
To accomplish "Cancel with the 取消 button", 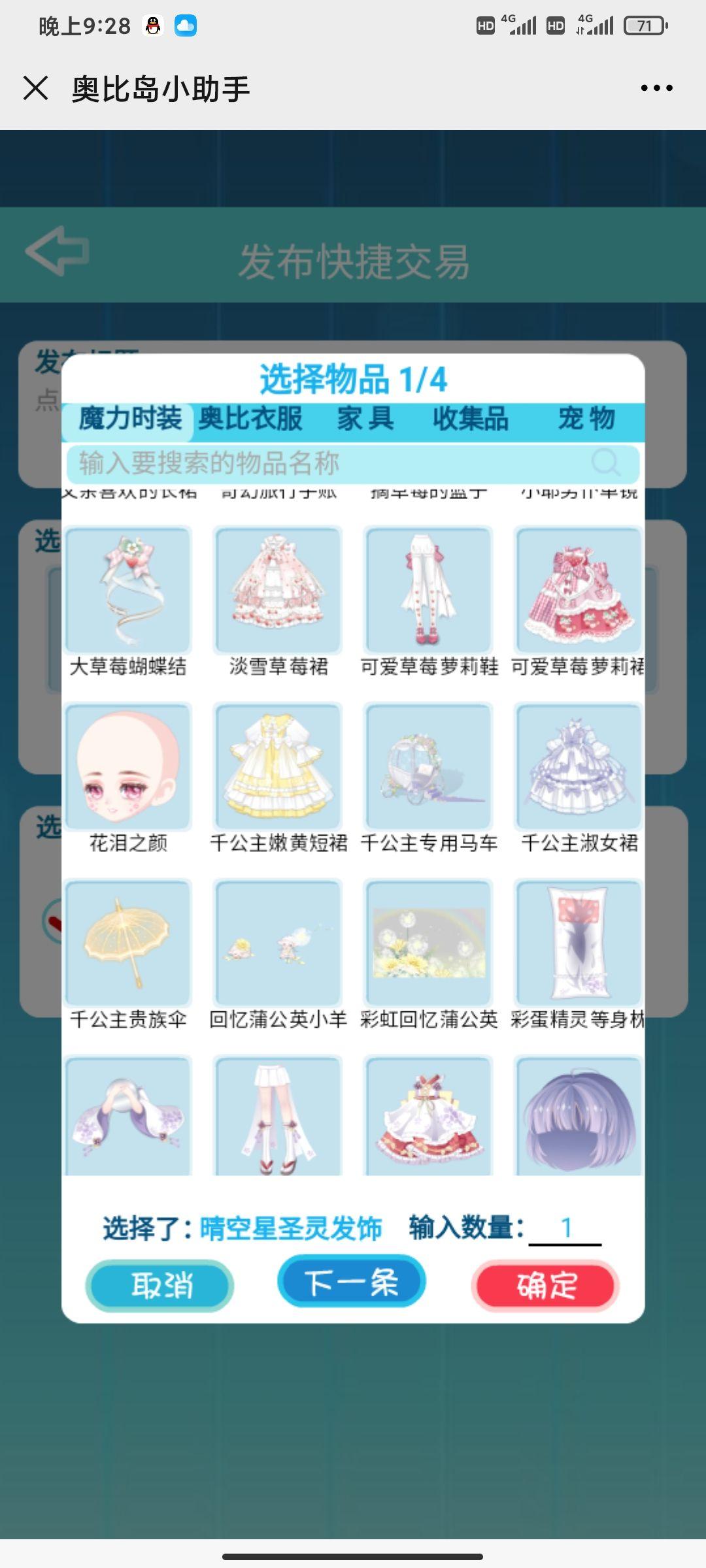I will [160, 1286].
